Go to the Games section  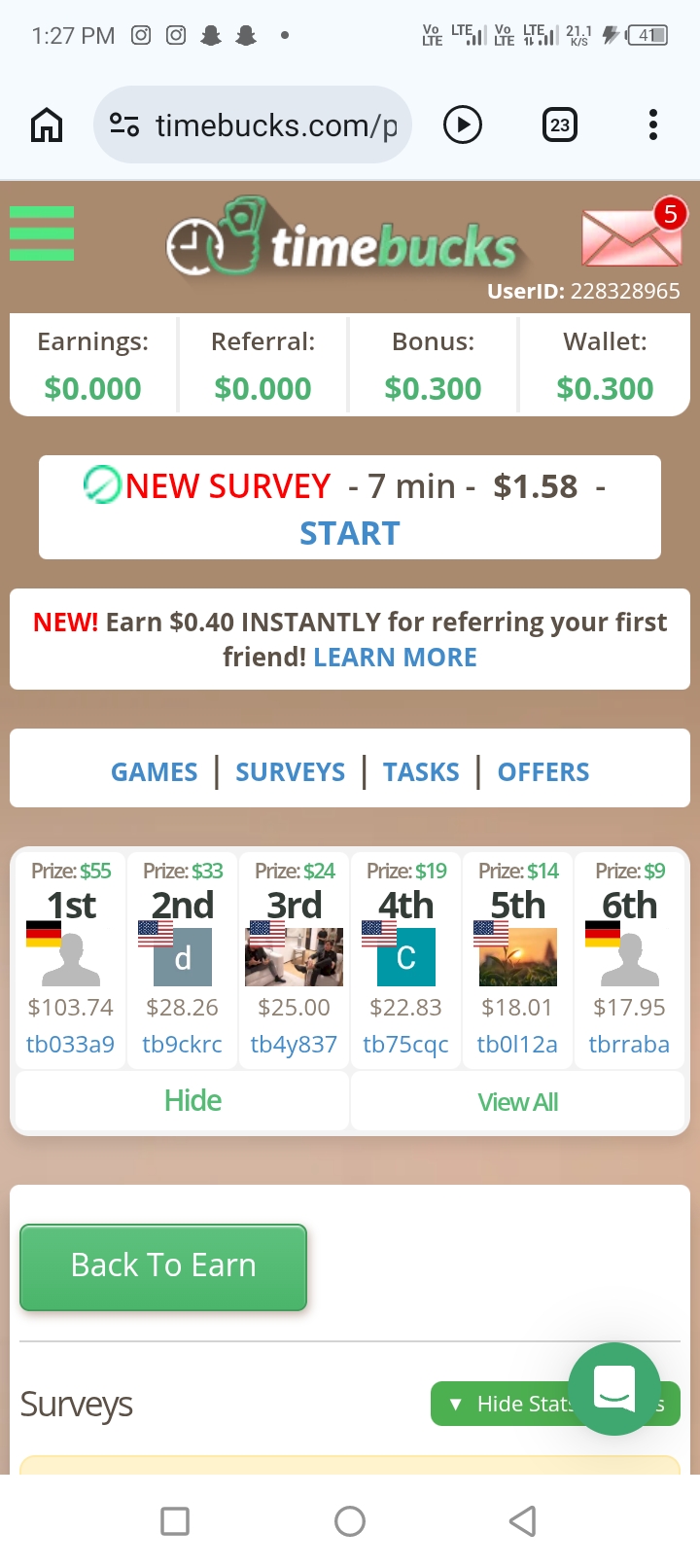[x=154, y=772]
